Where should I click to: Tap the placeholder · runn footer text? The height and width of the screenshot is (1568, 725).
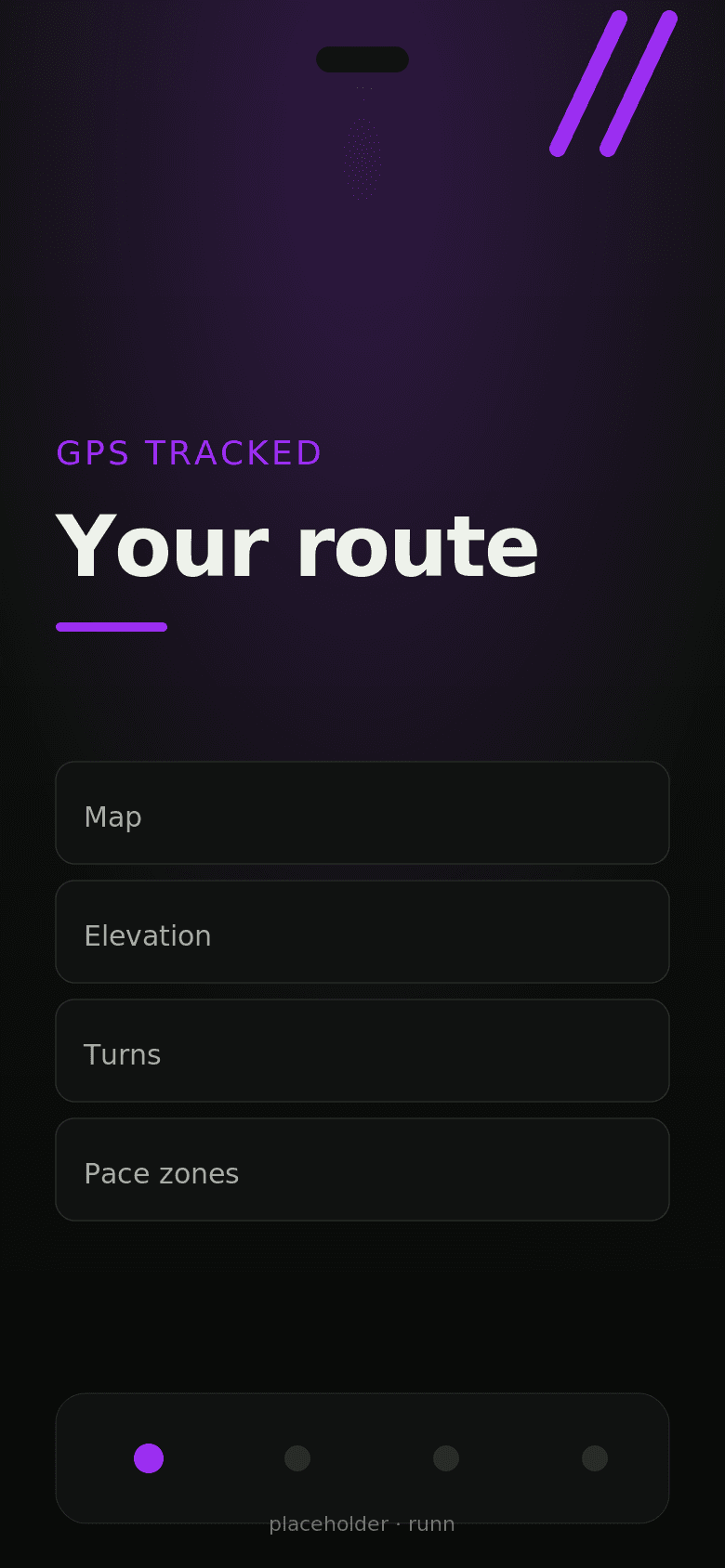[362, 1524]
